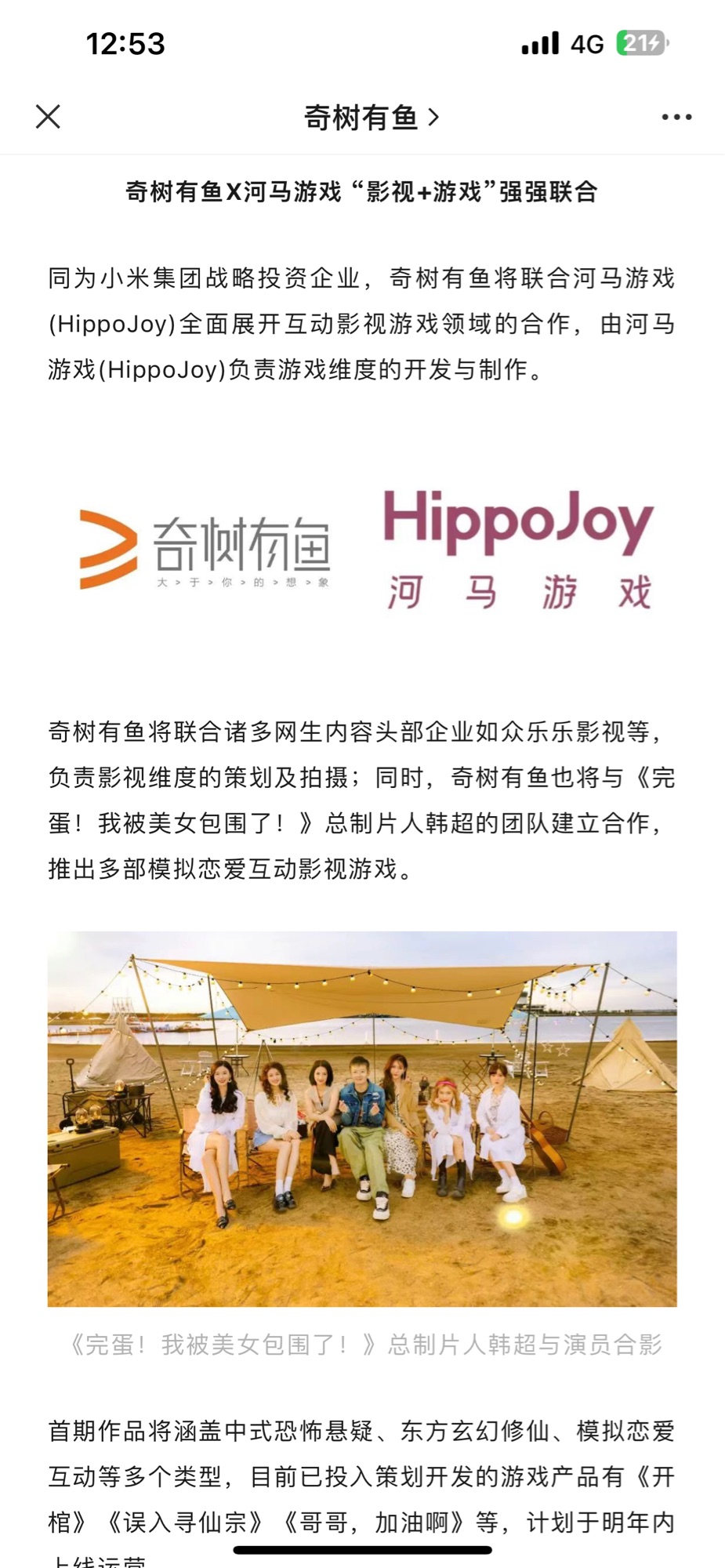
Task: View the beach group photo full screen
Action: [x=362, y=1118]
